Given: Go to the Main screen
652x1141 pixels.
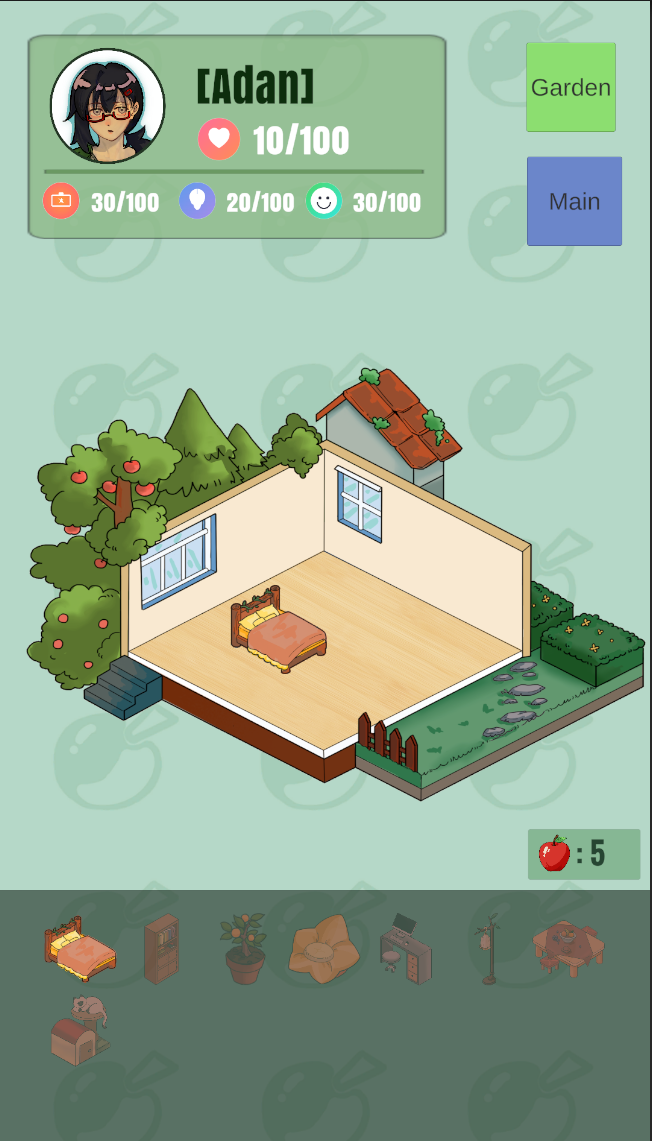Looking at the screenshot, I should (574, 201).
